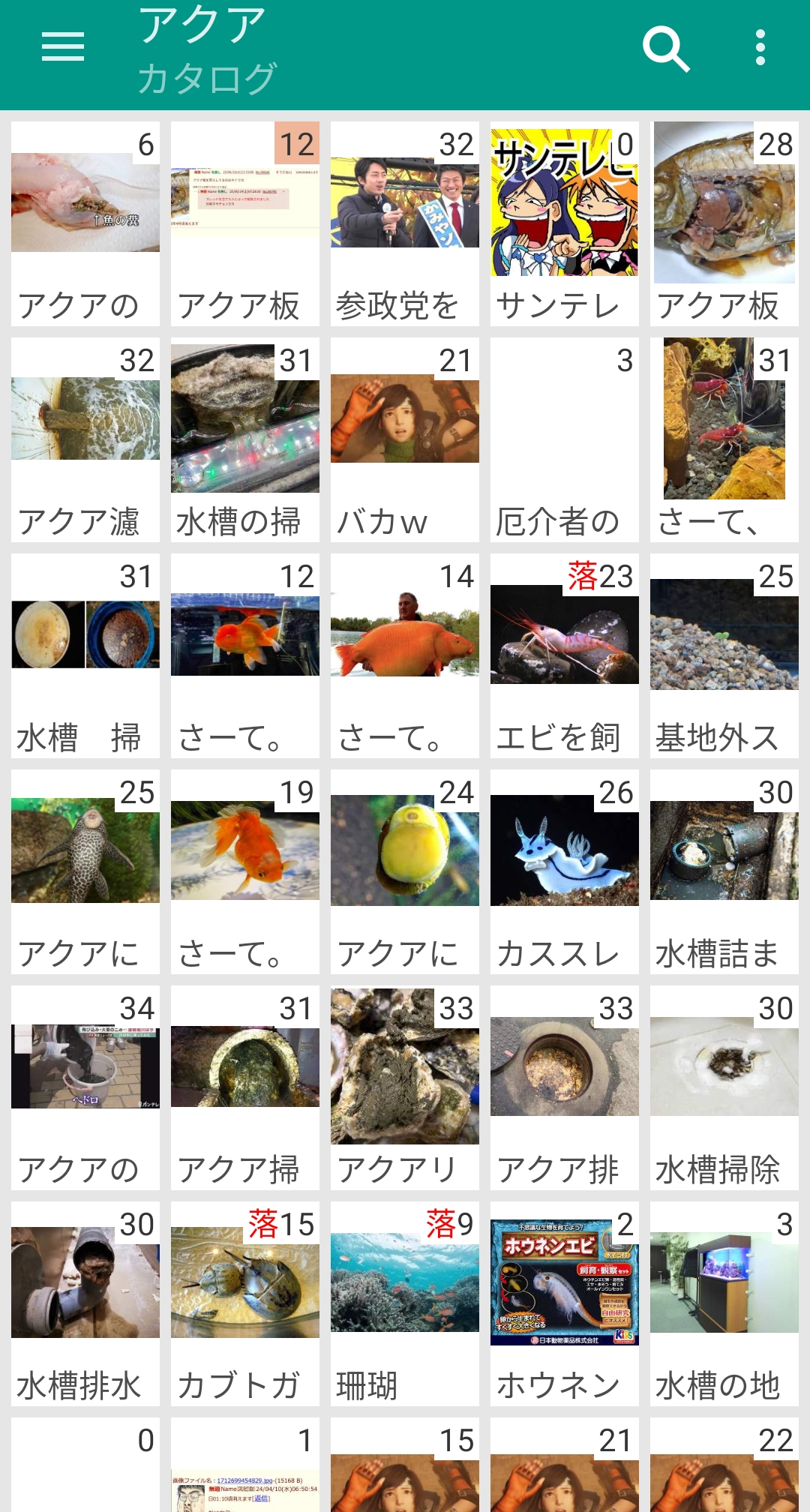This screenshot has height=1512, width=810.
Task: Open the アクア濾 thread
Action: tap(85, 439)
